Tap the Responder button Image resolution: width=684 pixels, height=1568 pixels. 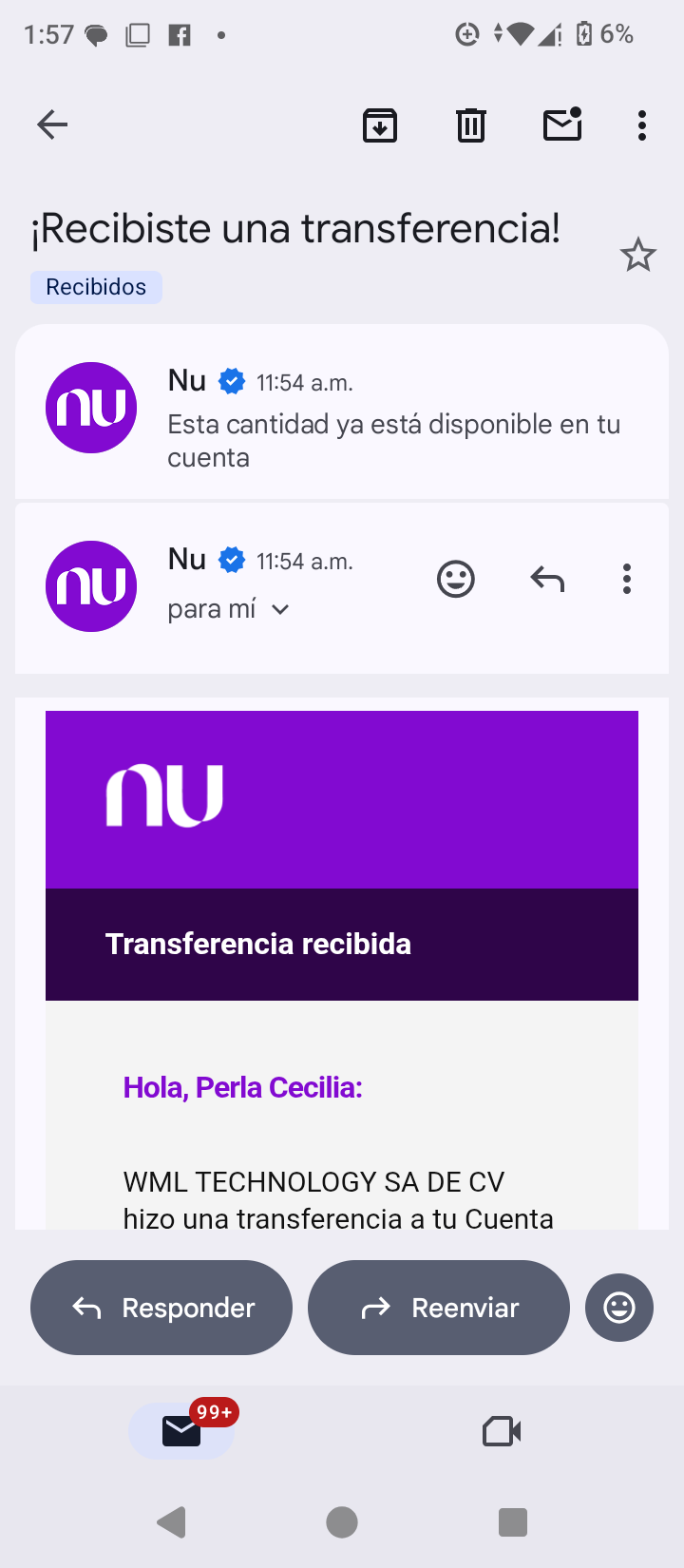[x=161, y=1307]
